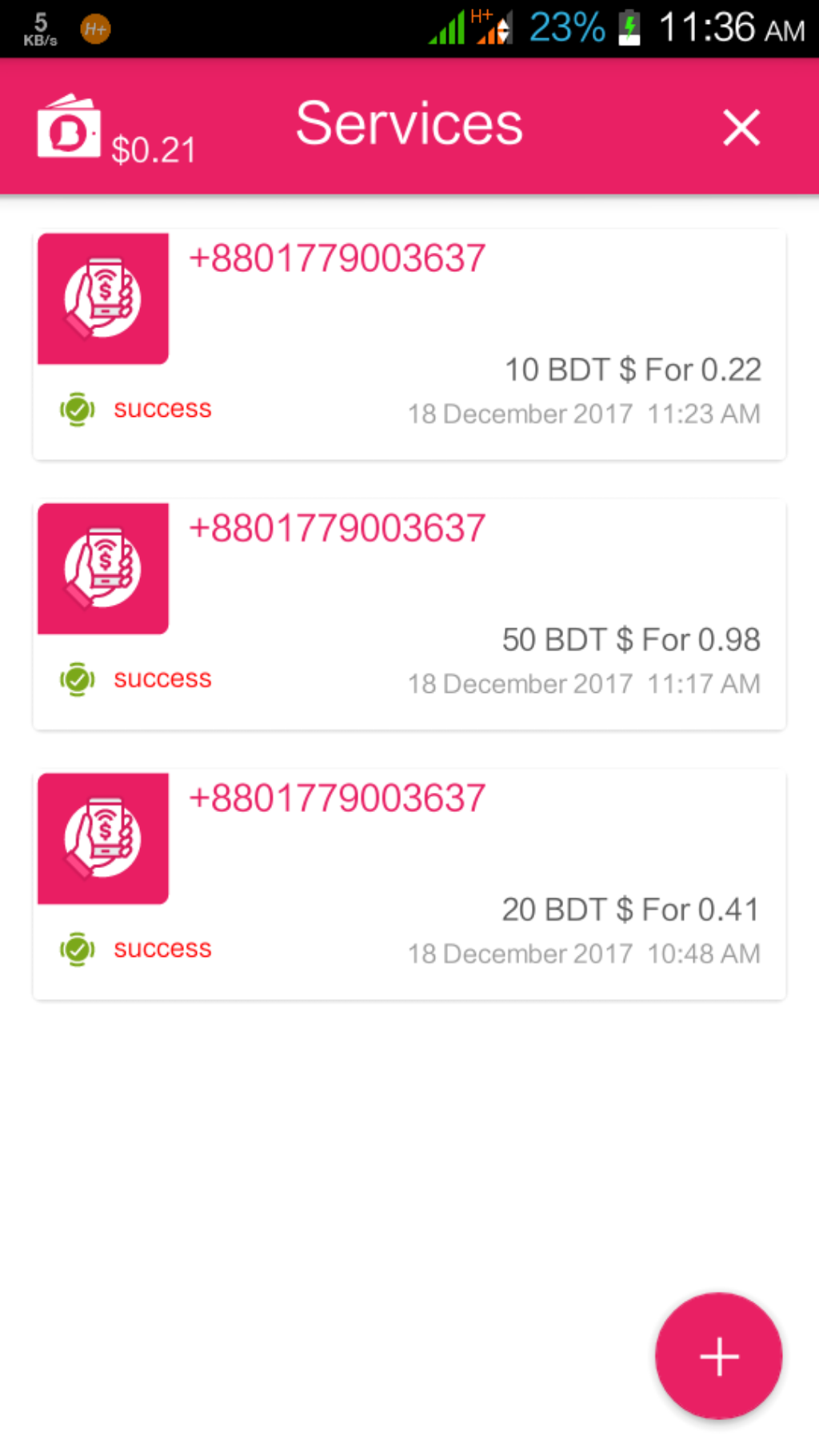Open the 10 BDT recharge transaction

[x=409, y=345]
